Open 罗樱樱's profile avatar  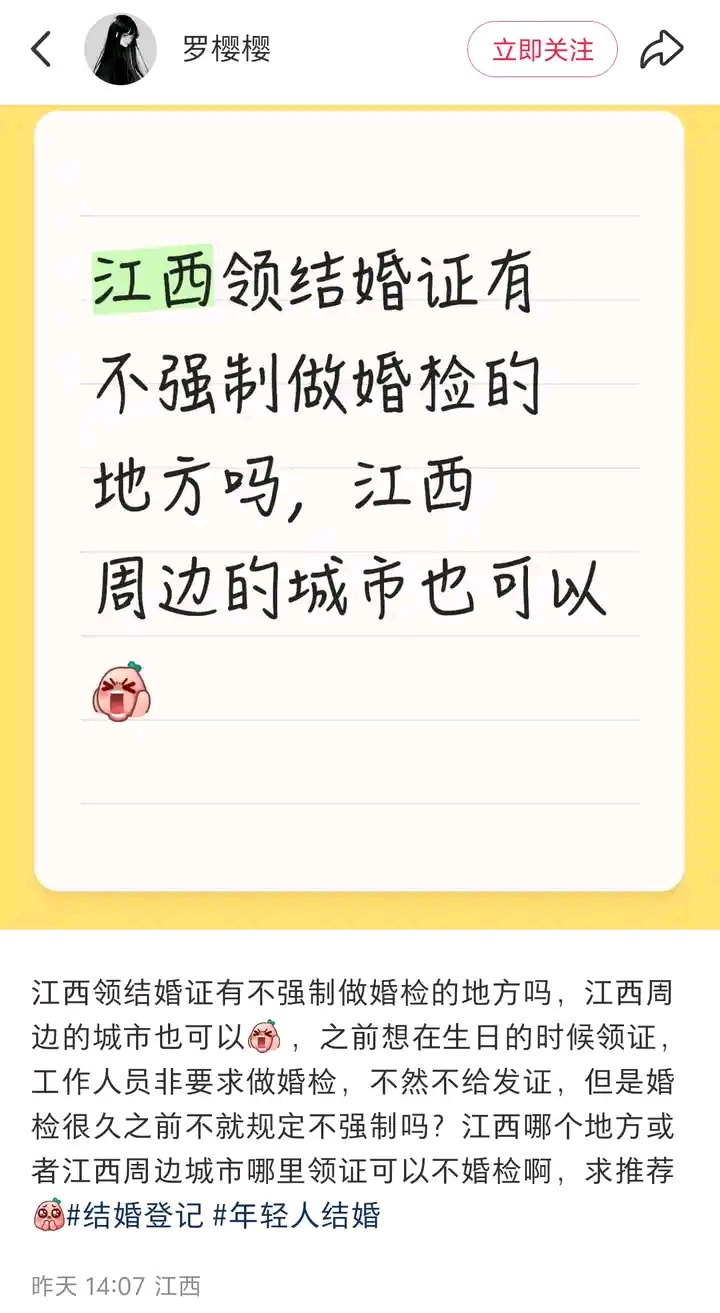click(120, 49)
